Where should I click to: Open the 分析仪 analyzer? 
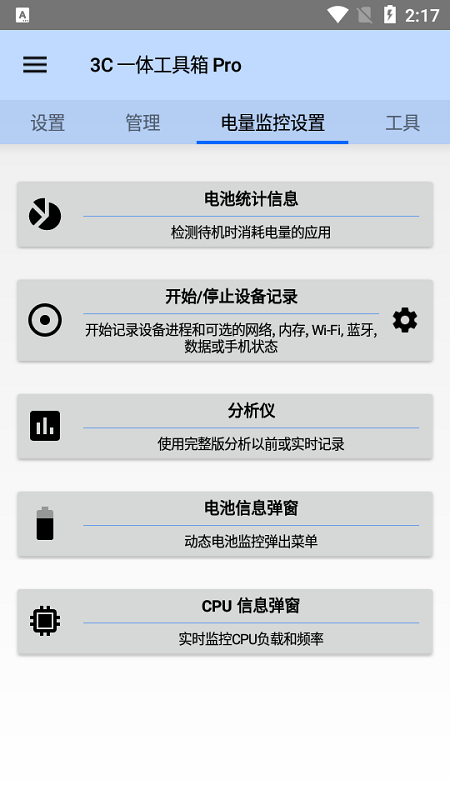pos(225,427)
